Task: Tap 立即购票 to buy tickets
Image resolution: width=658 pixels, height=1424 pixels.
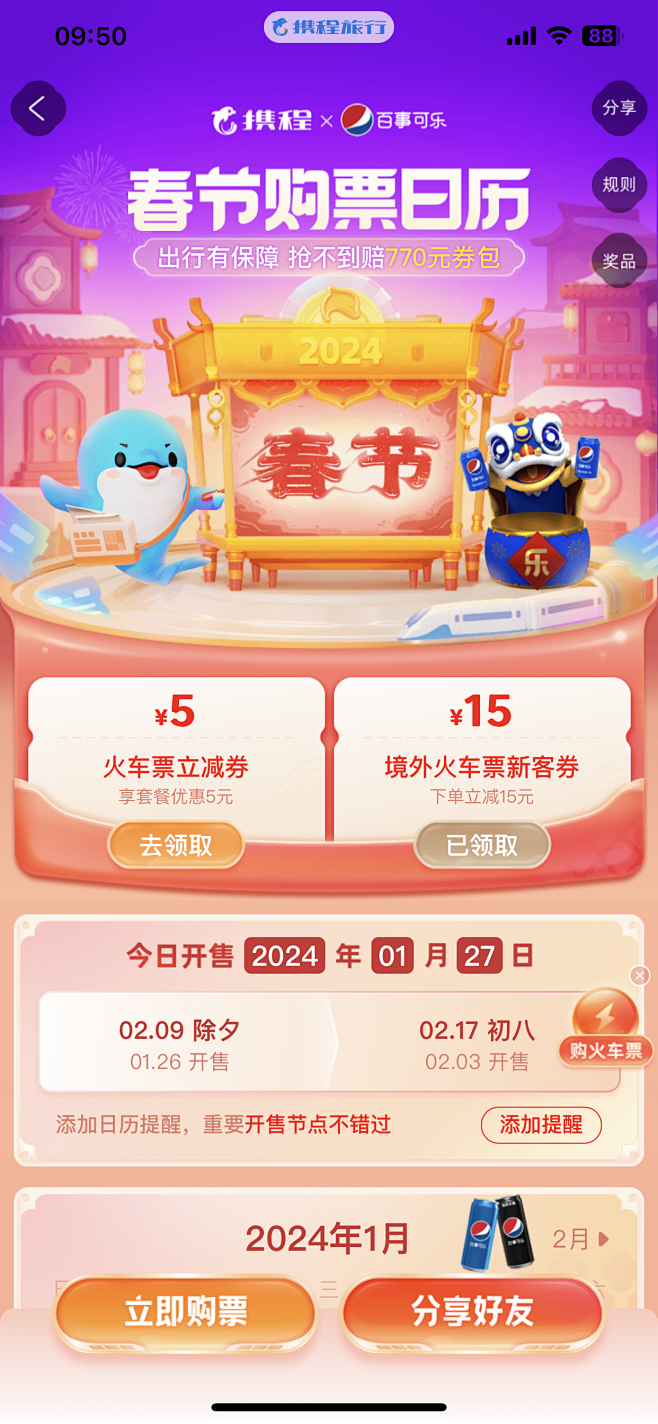Action: (185, 1311)
